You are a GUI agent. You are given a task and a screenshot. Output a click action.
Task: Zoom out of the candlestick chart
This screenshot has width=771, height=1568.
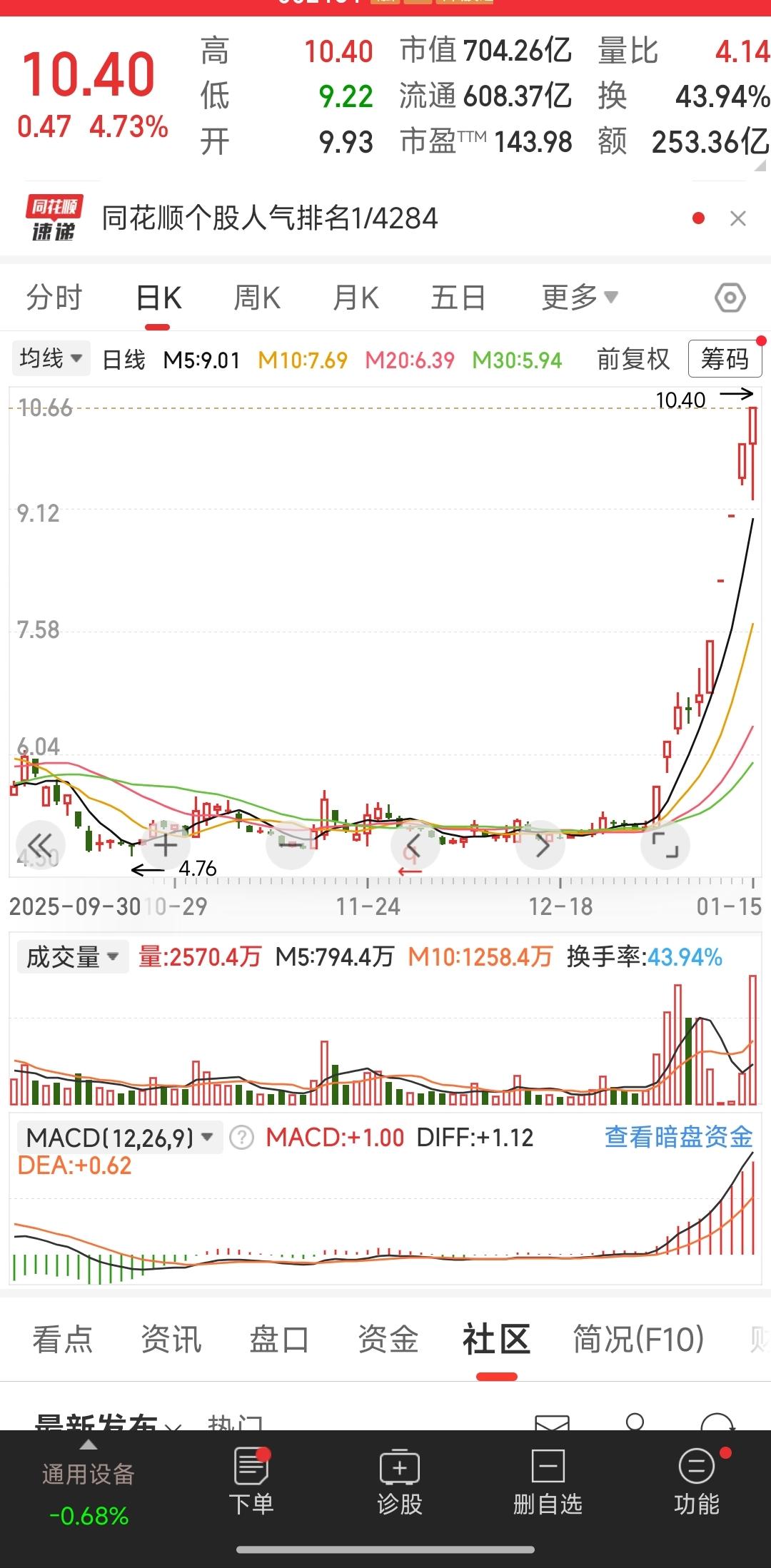(x=291, y=844)
